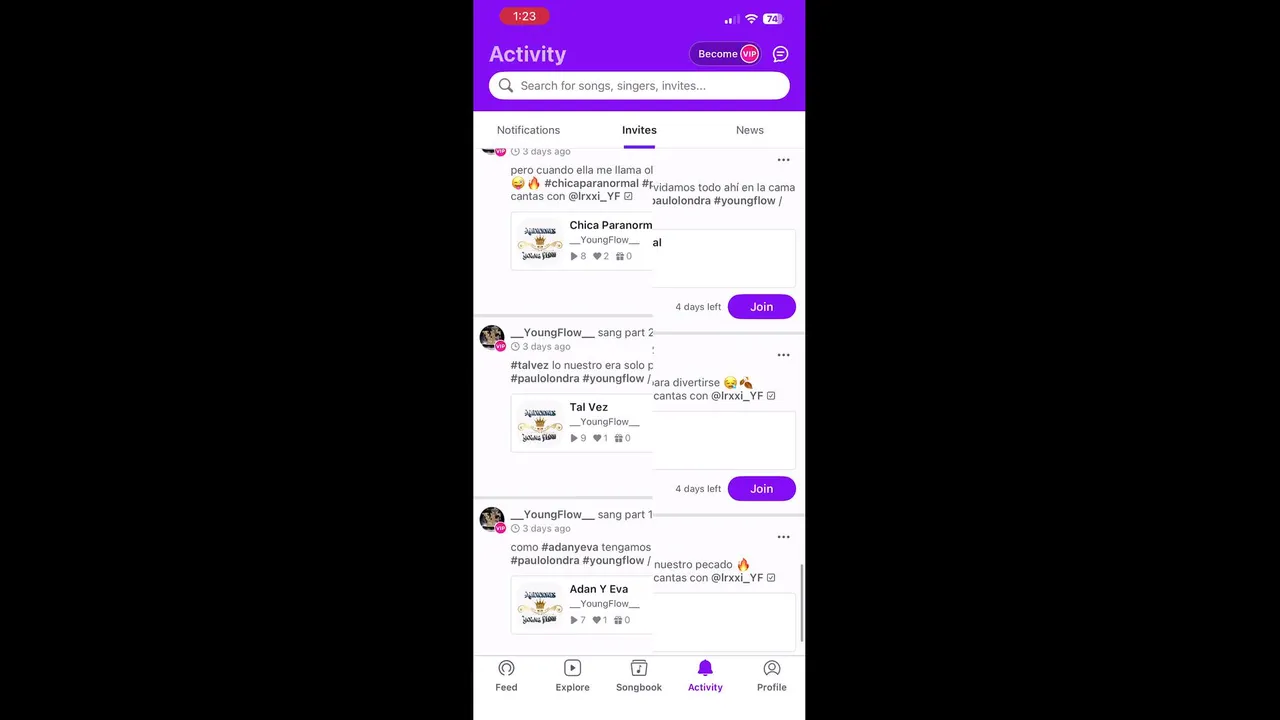The height and width of the screenshot is (720, 1280).
Task: Open the Explore tab
Action: coord(572,676)
